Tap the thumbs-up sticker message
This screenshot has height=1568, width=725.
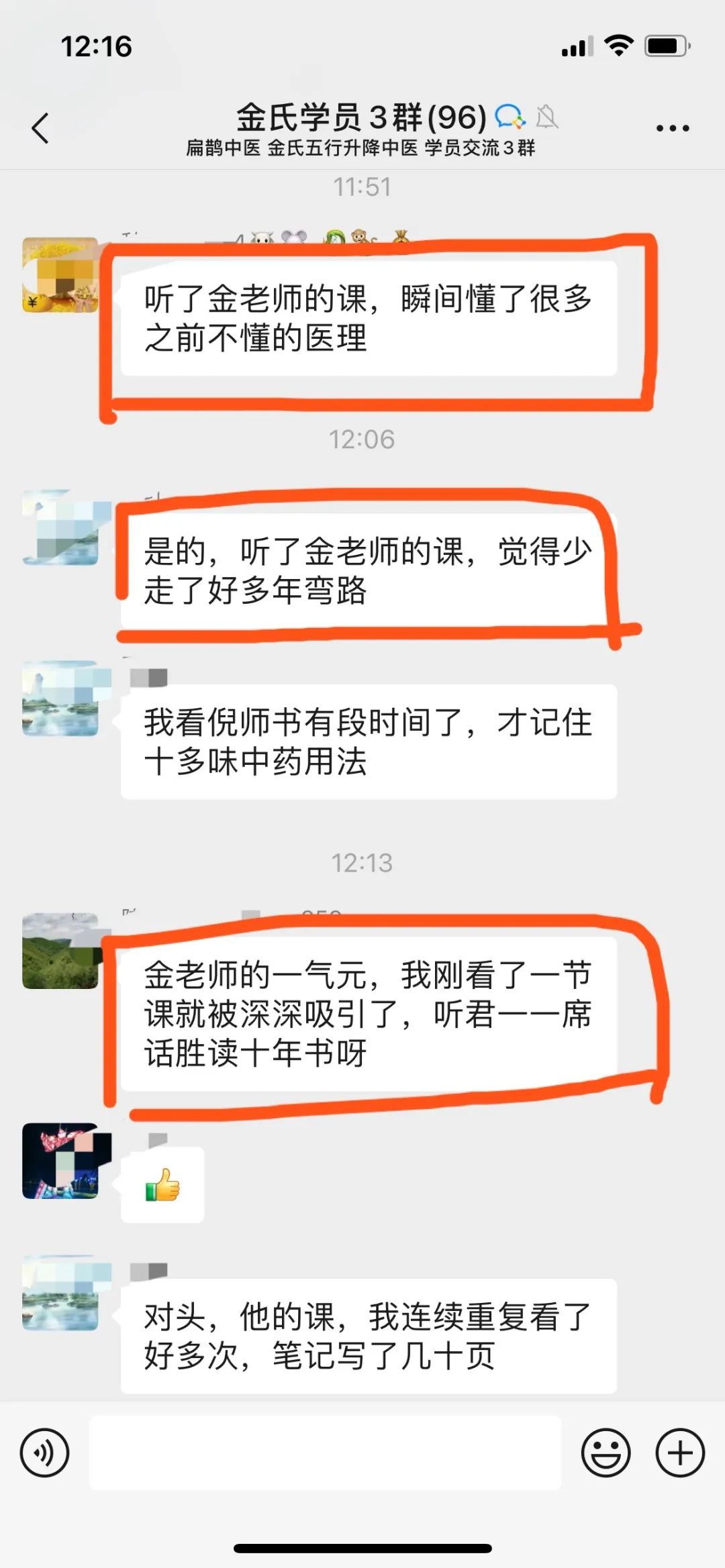tap(161, 1184)
